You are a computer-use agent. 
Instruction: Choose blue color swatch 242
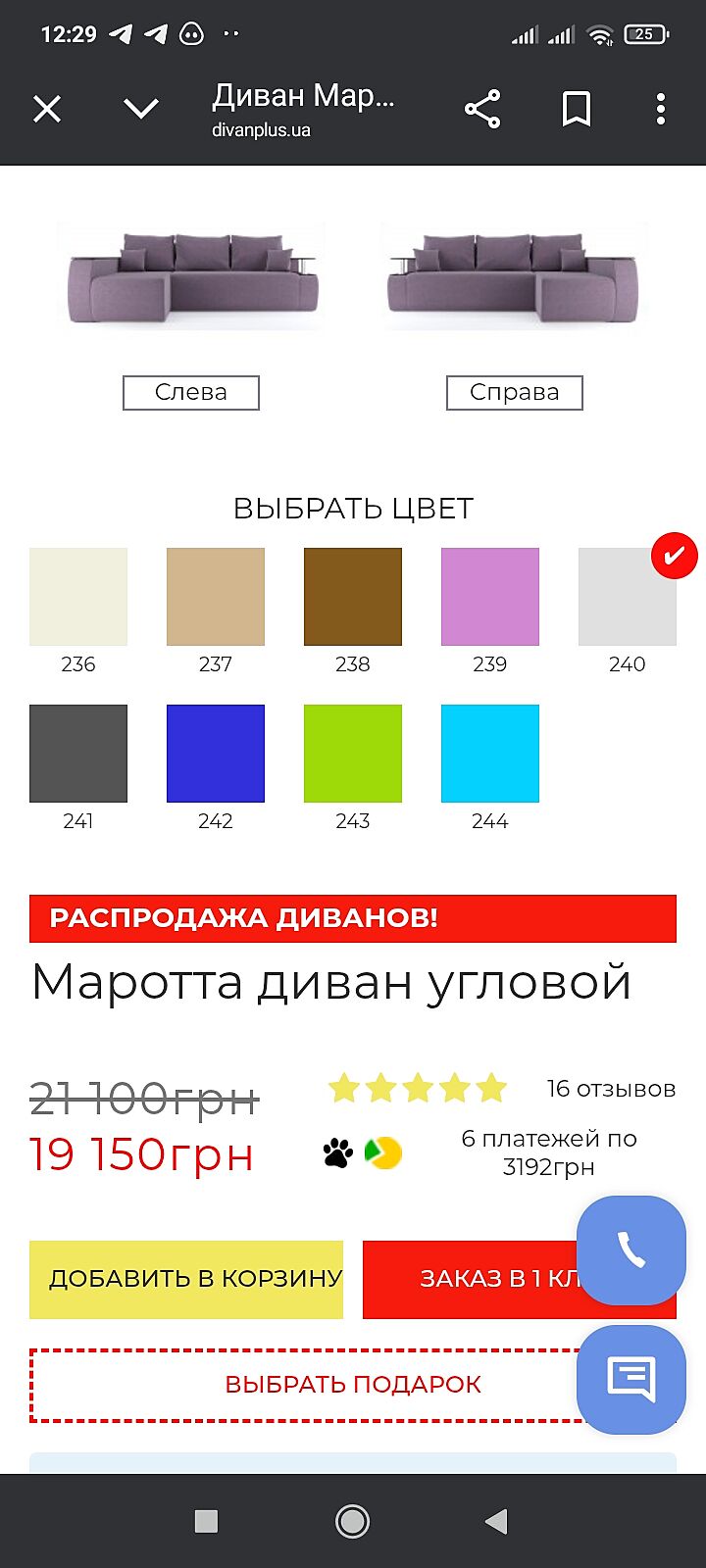click(216, 754)
